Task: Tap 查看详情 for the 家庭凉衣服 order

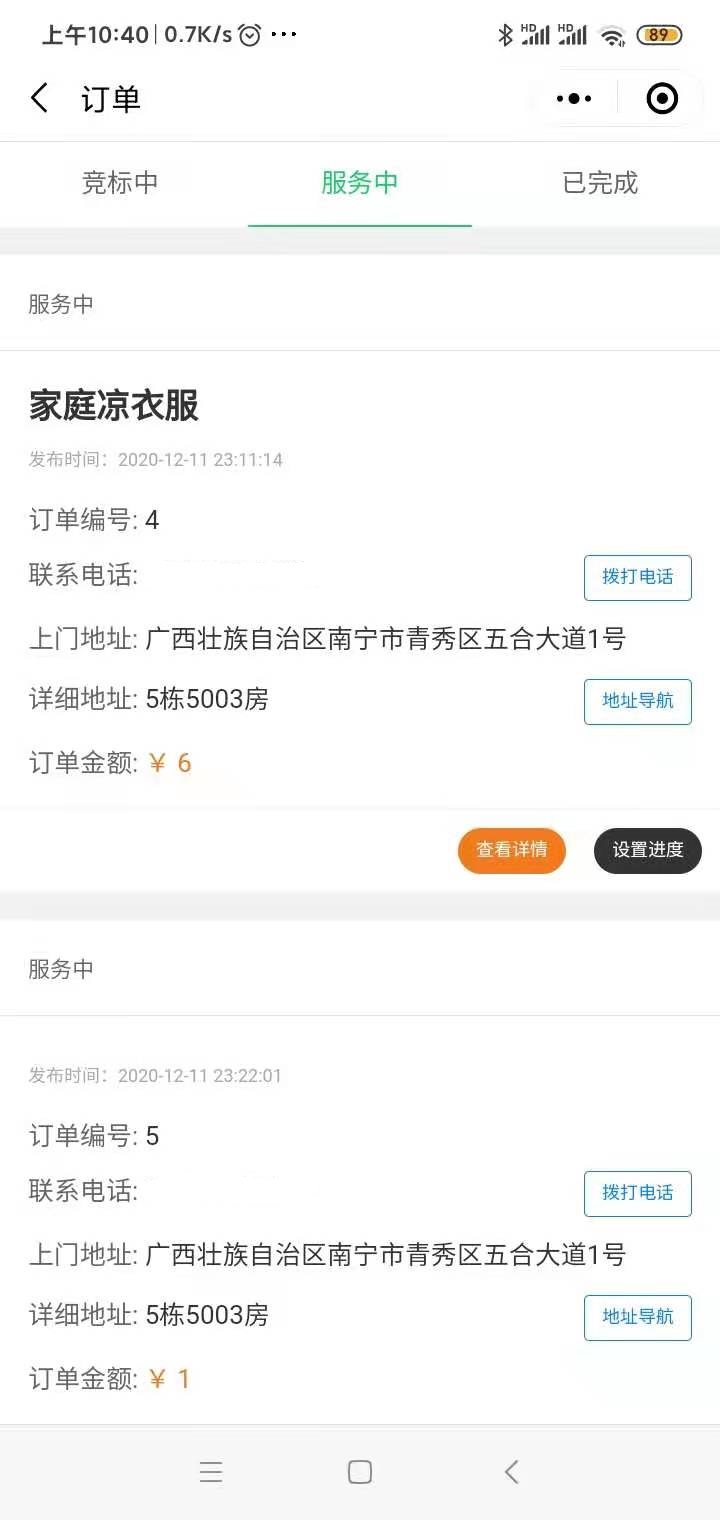Action: pos(512,850)
